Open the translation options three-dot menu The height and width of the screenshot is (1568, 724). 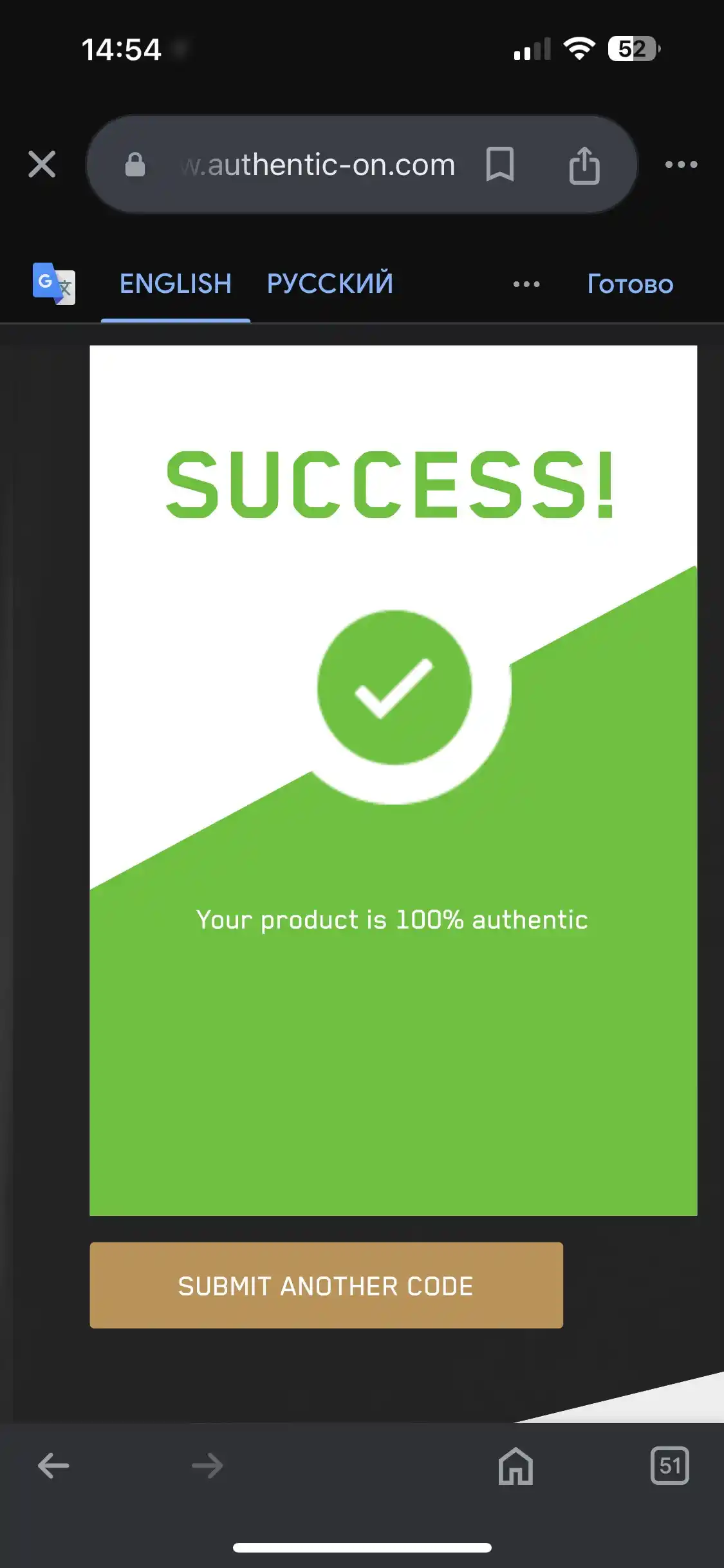point(526,285)
